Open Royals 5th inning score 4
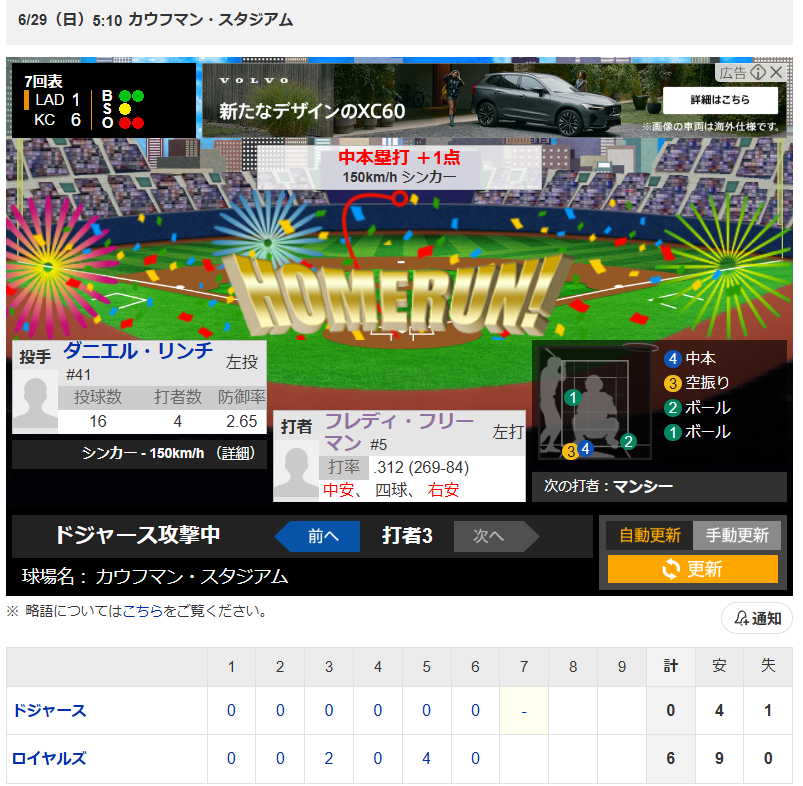This screenshot has height=786, width=803. click(426, 759)
